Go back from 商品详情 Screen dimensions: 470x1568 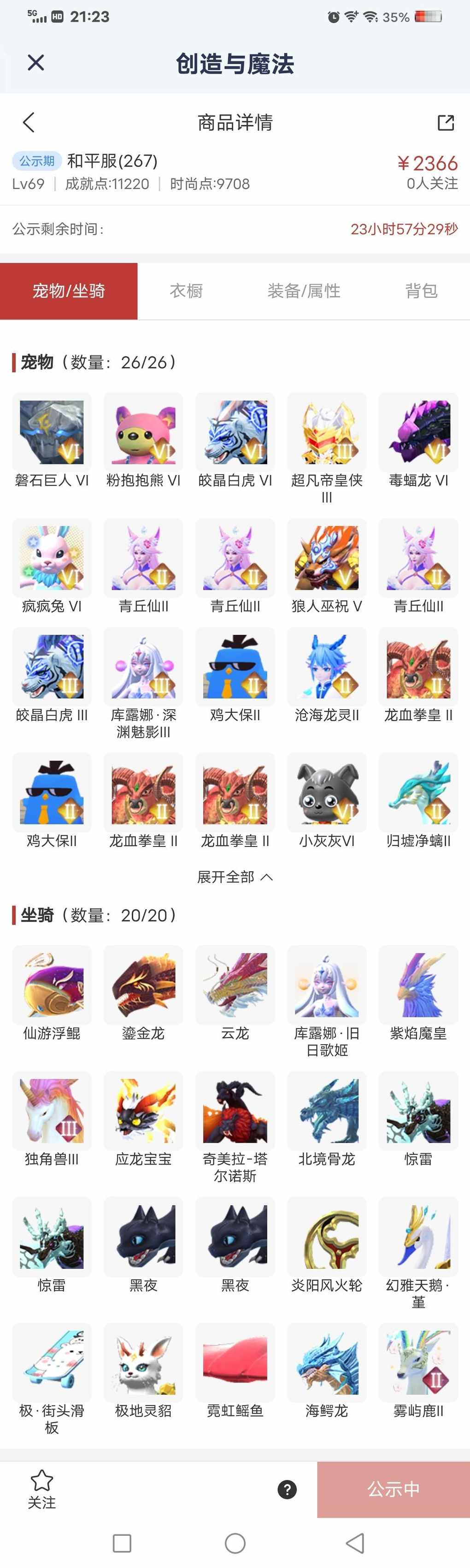click(29, 122)
